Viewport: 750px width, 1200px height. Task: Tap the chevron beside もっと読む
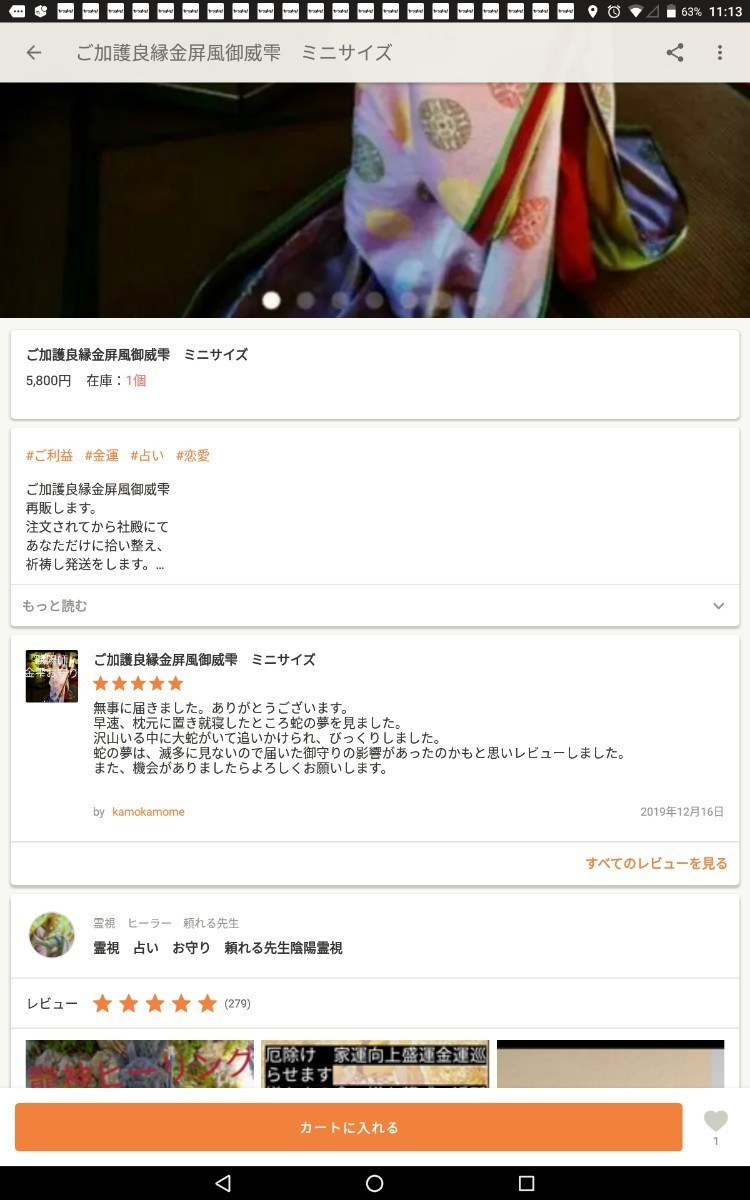718,605
